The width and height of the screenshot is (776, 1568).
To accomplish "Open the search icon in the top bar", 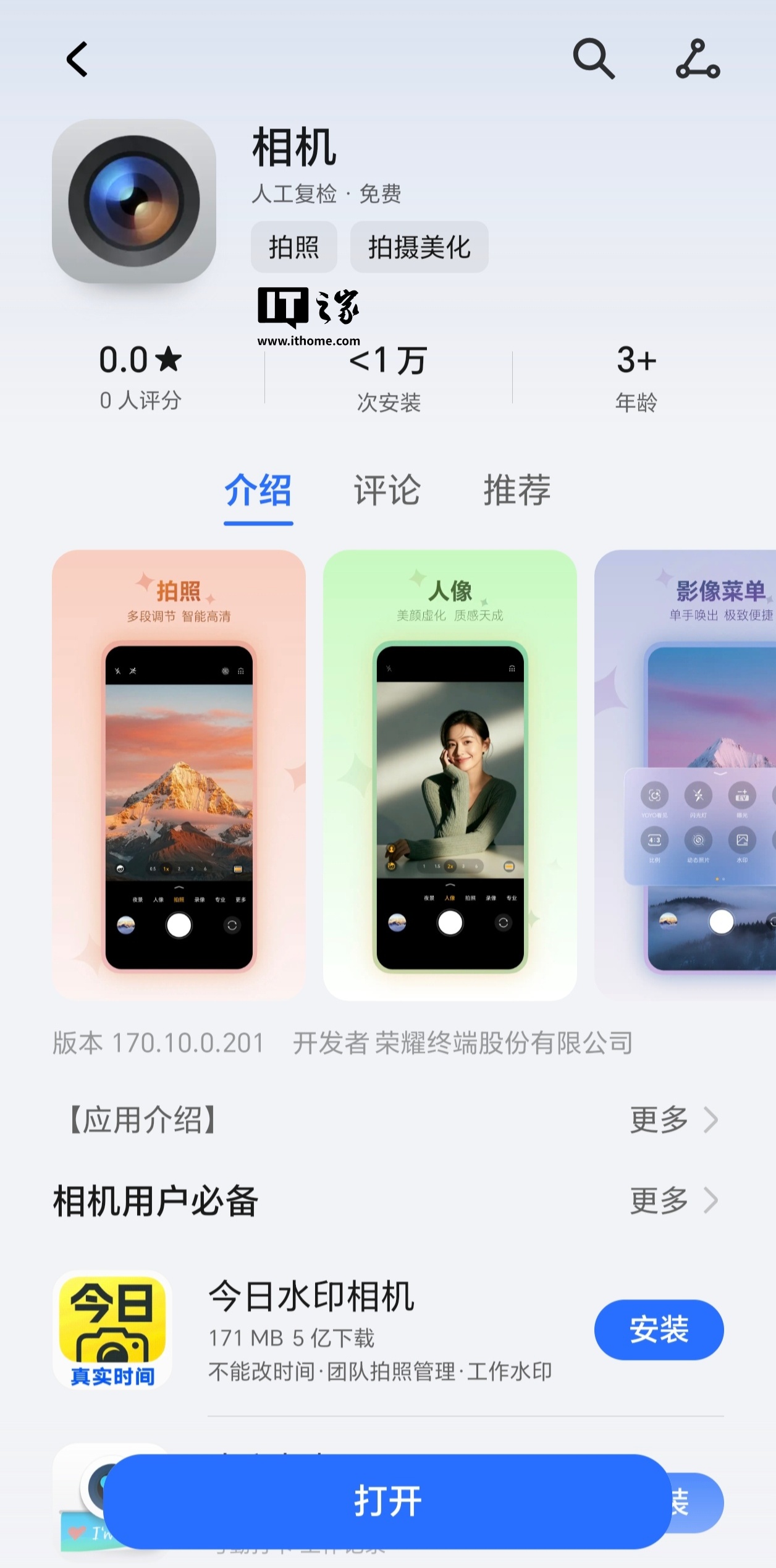I will coord(593,59).
